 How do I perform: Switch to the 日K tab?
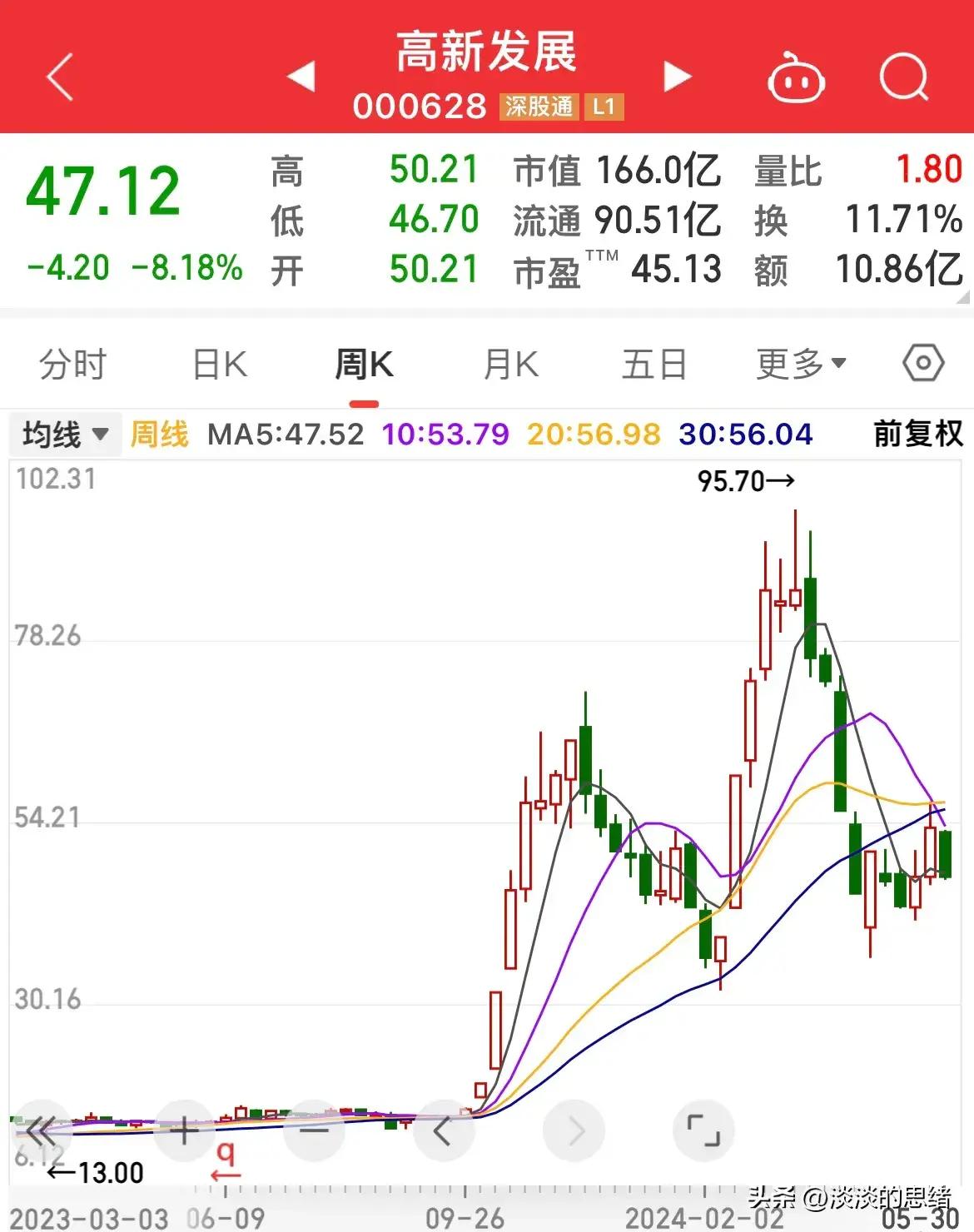pos(220,365)
